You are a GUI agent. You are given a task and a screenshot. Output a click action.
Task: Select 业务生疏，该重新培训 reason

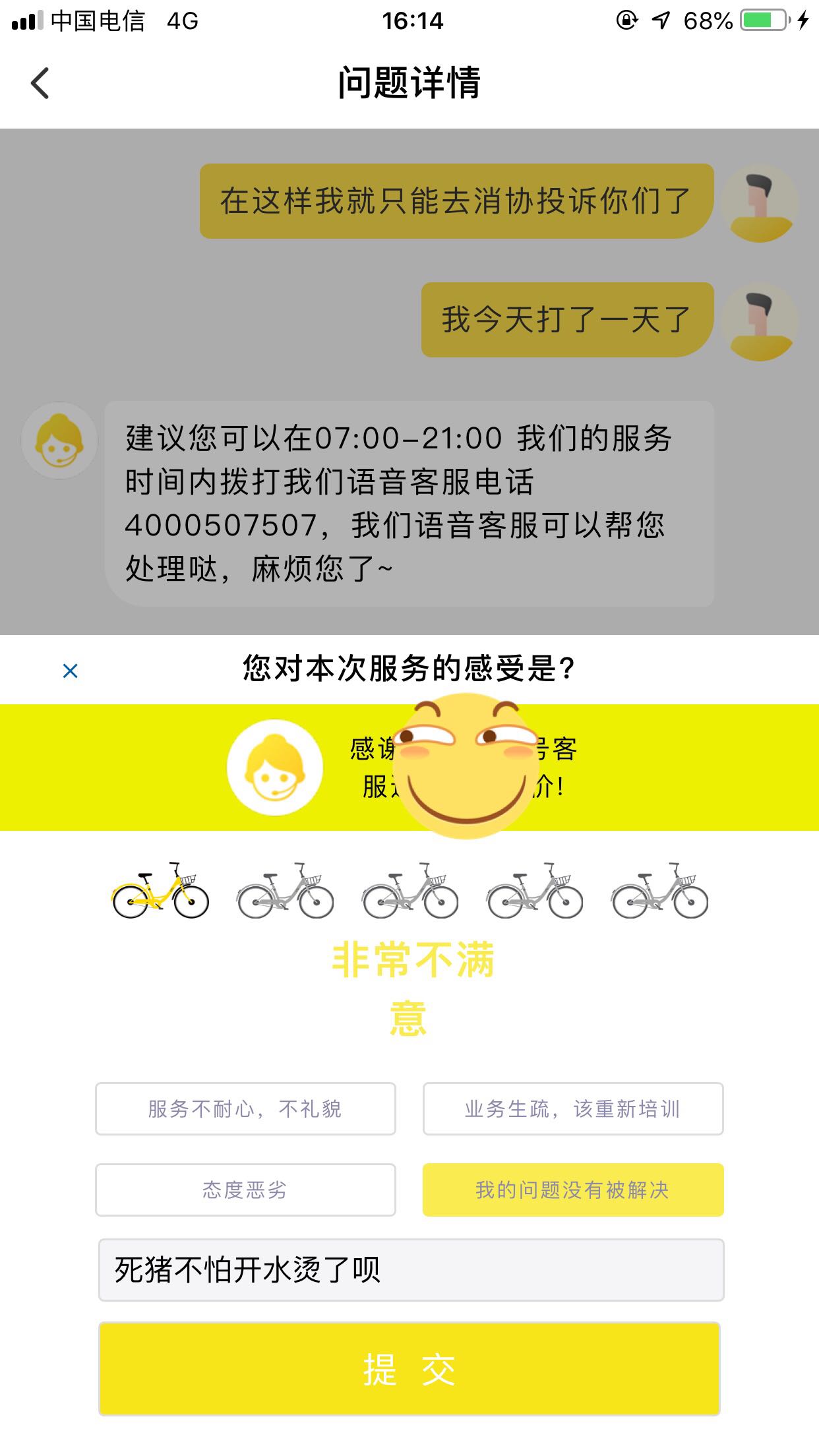pyautogui.click(x=573, y=1108)
